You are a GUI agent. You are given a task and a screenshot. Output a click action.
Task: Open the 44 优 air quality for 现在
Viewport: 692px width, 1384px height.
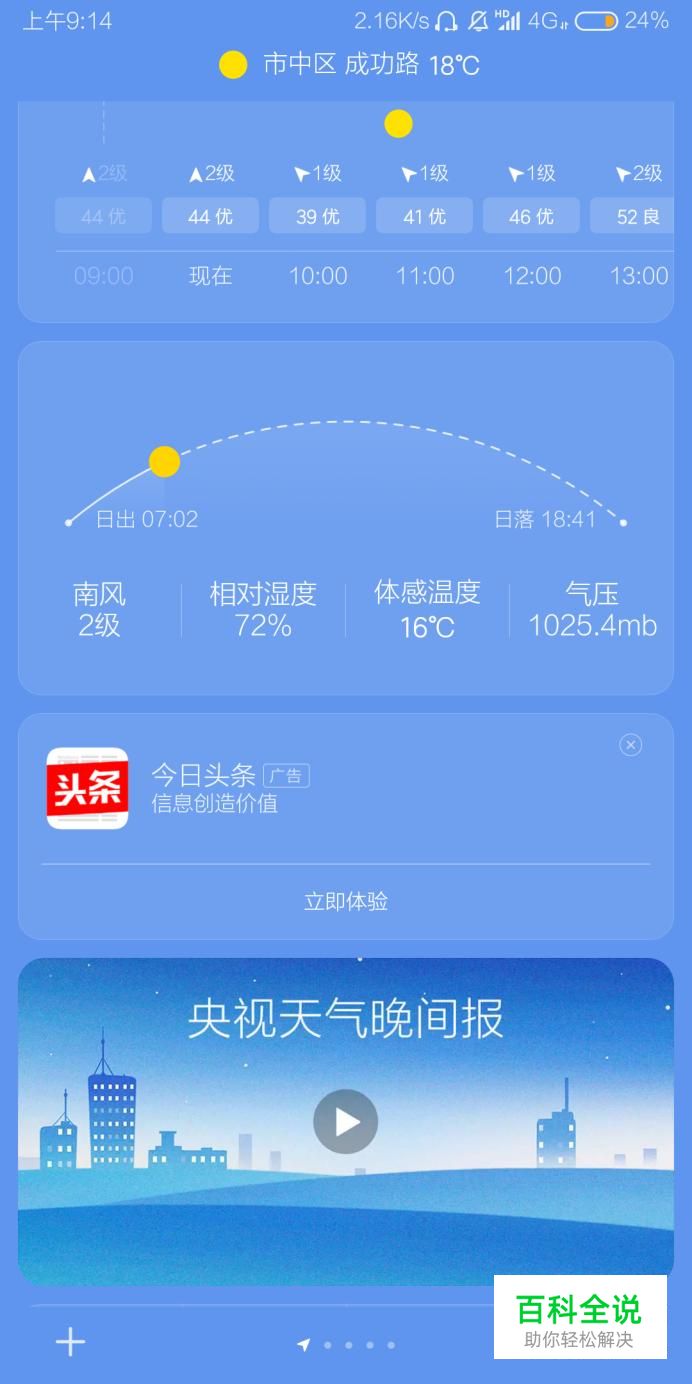pyautogui.click(x=210, y=216)
